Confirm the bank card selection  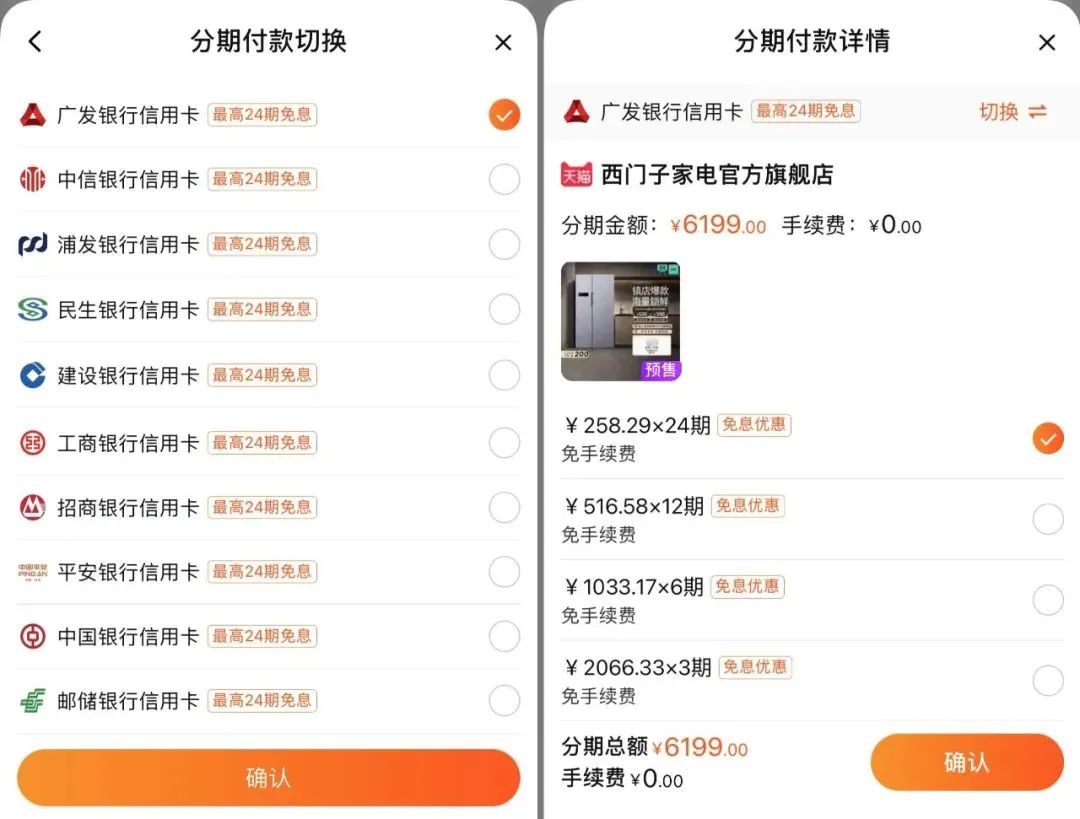point(268,778)
